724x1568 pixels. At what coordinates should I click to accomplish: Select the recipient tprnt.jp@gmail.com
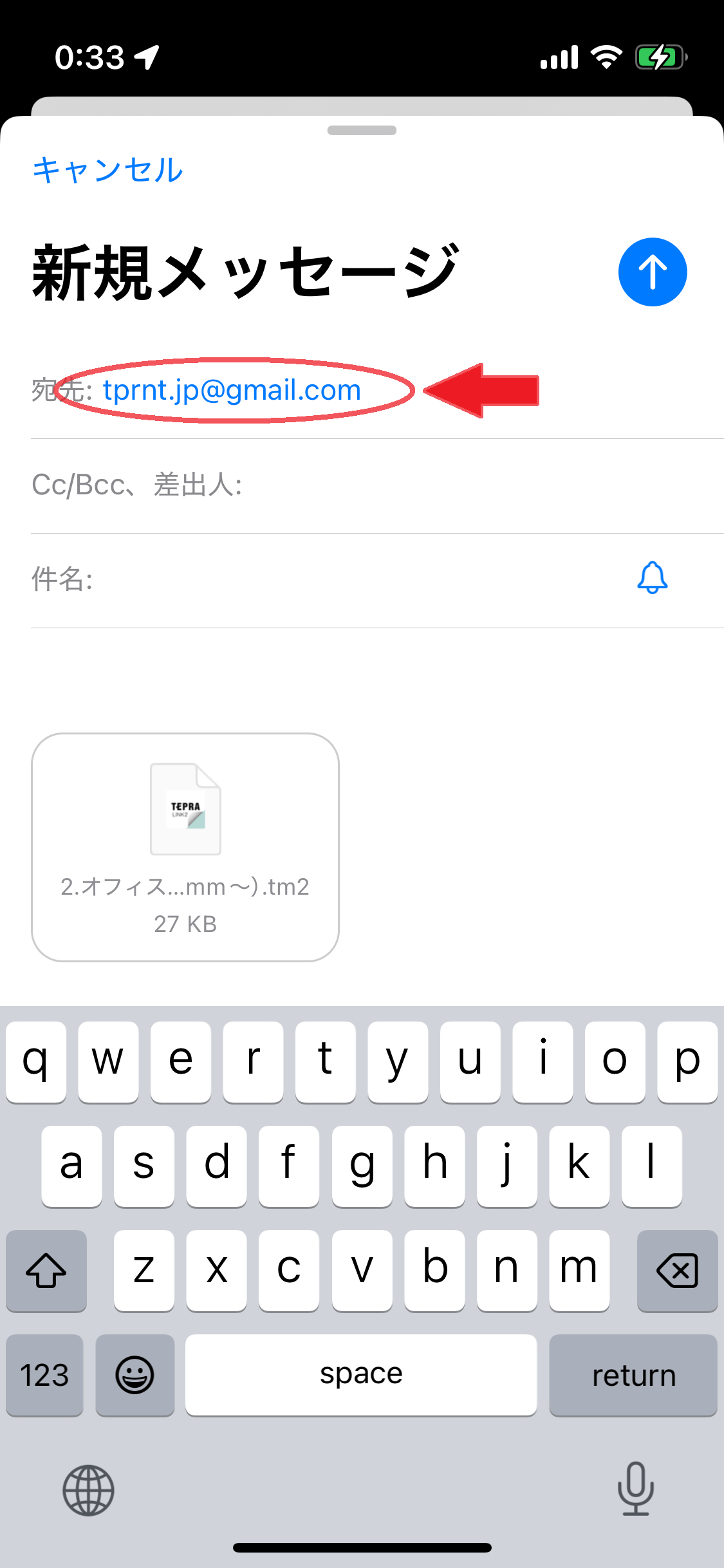pyautogui.click(x=232, y=390)
